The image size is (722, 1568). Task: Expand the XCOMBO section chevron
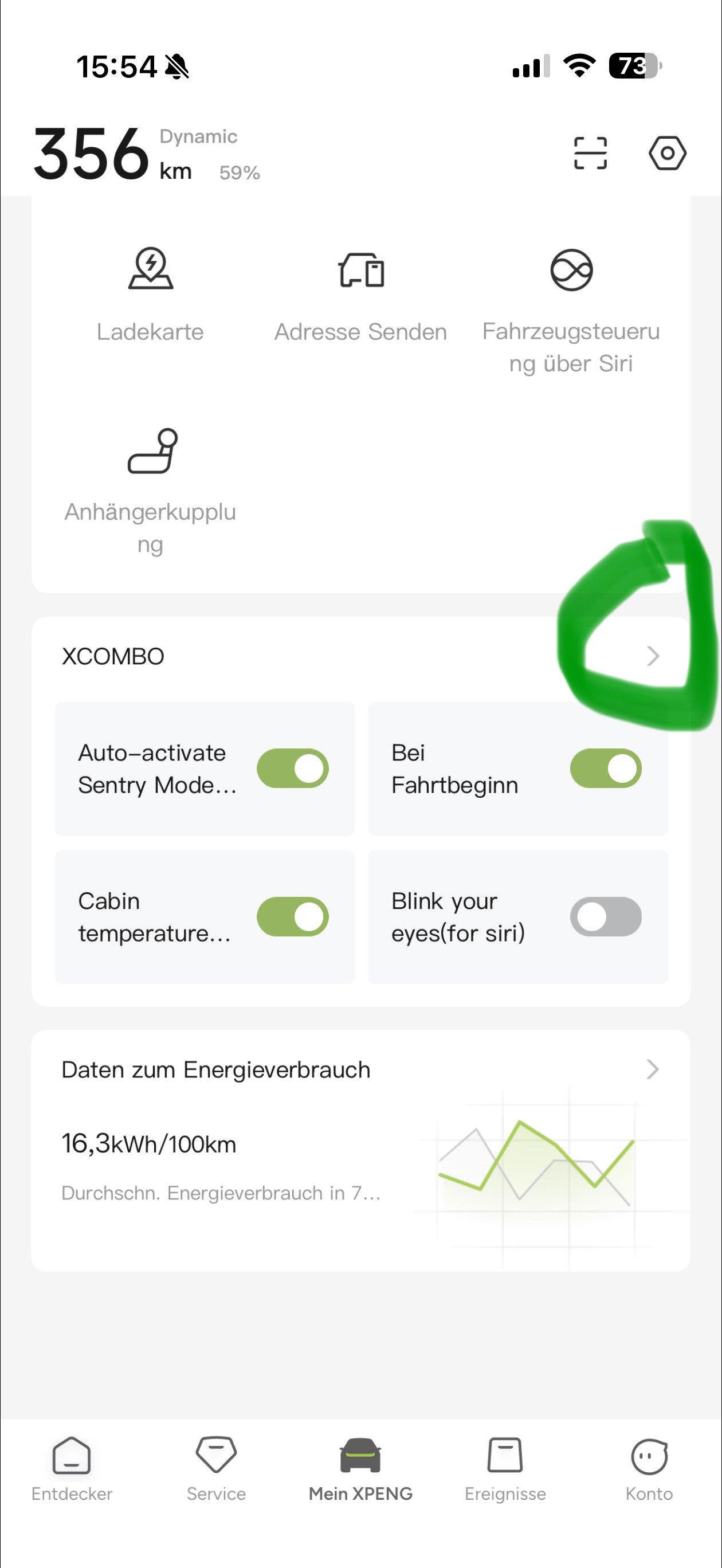653,656
